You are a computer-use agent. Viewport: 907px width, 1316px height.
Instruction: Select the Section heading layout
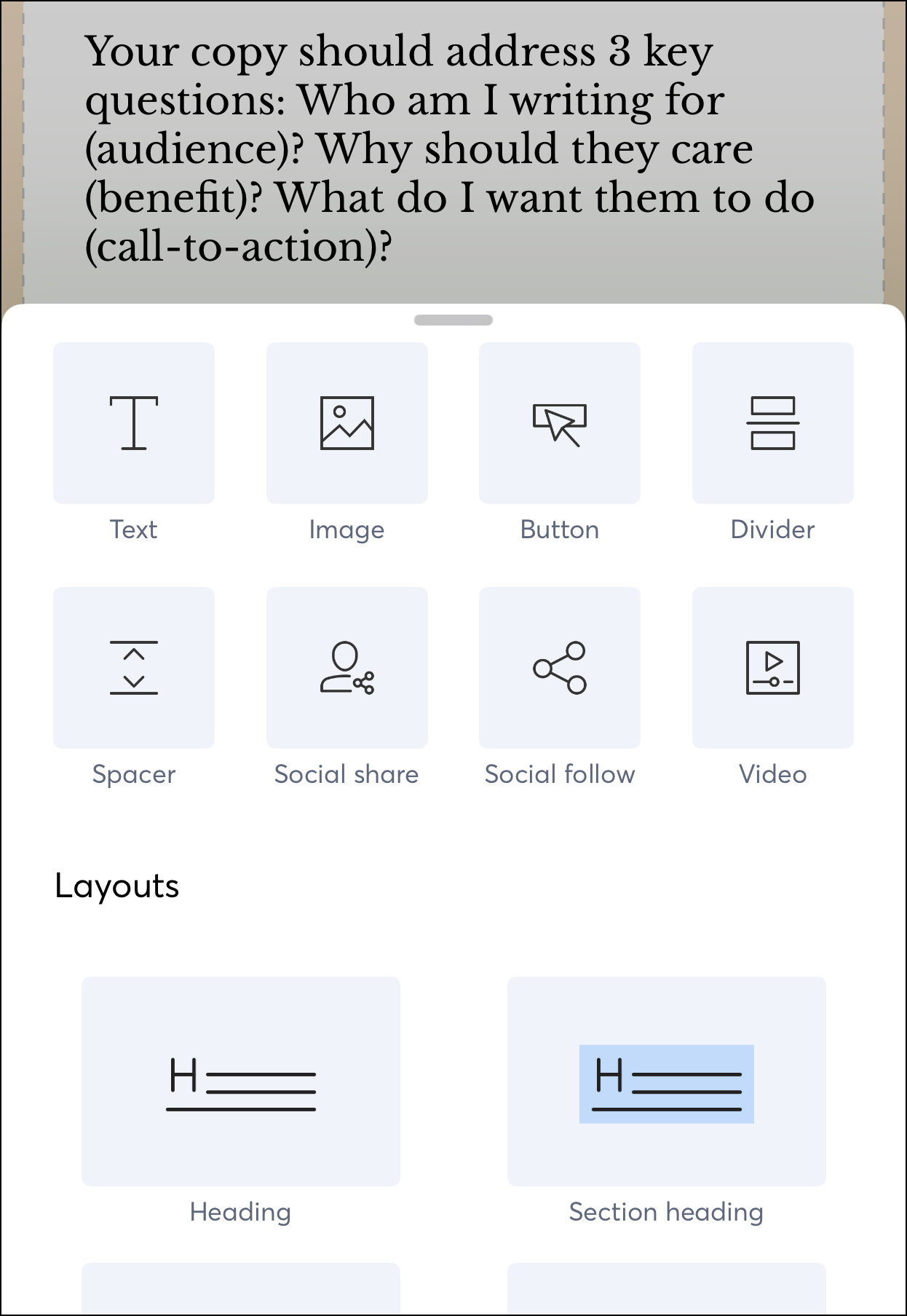tap(666, 1081)
